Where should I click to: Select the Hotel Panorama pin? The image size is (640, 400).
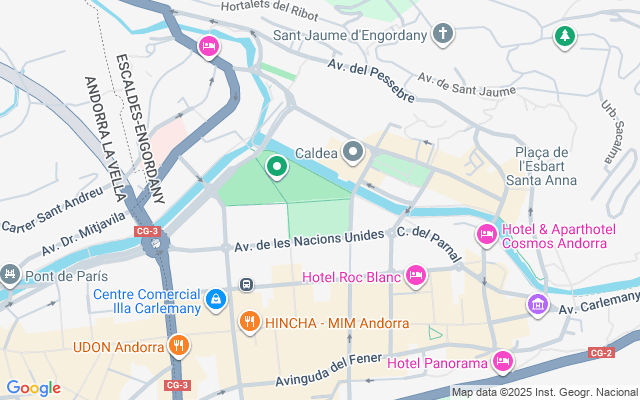tap(503, 361)
